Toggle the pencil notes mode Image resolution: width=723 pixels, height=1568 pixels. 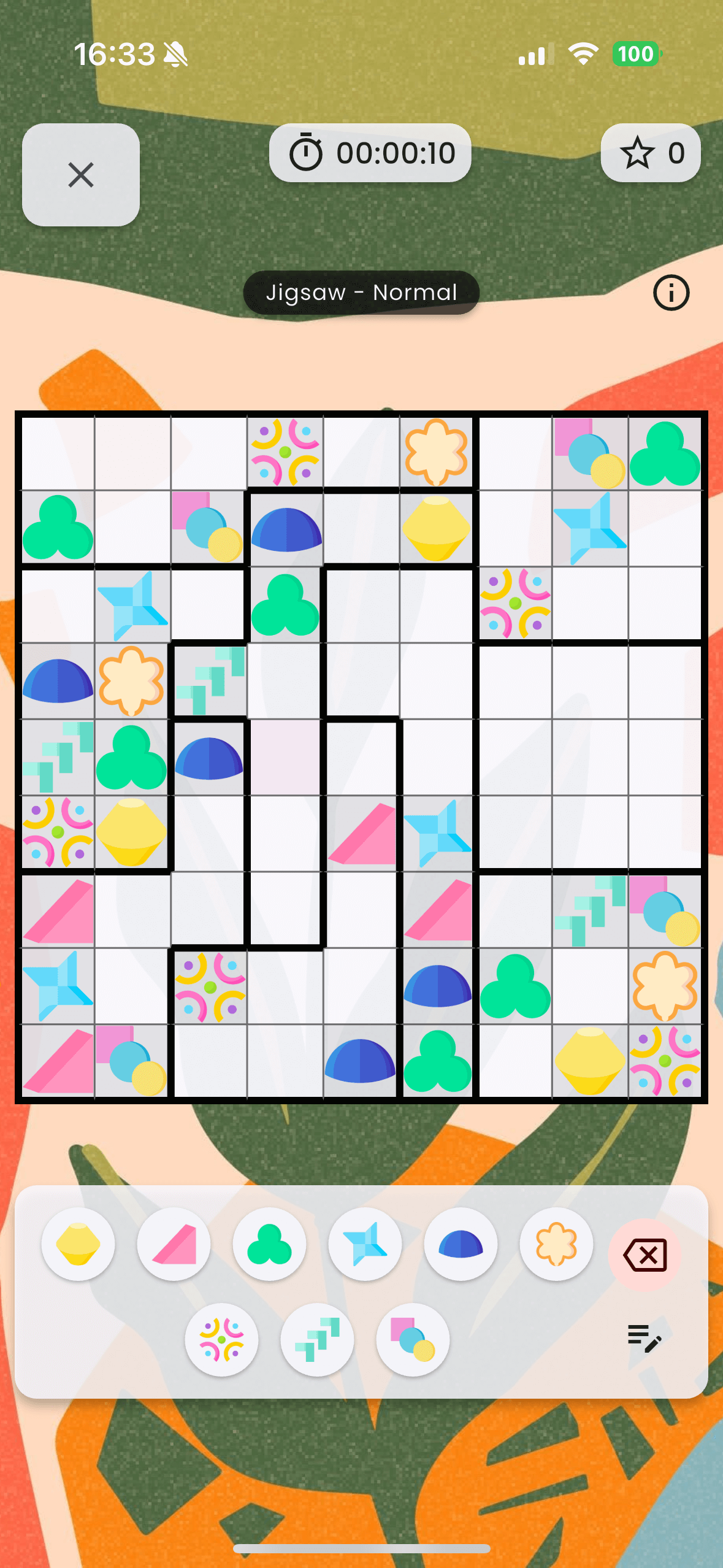click(645, 1338)
